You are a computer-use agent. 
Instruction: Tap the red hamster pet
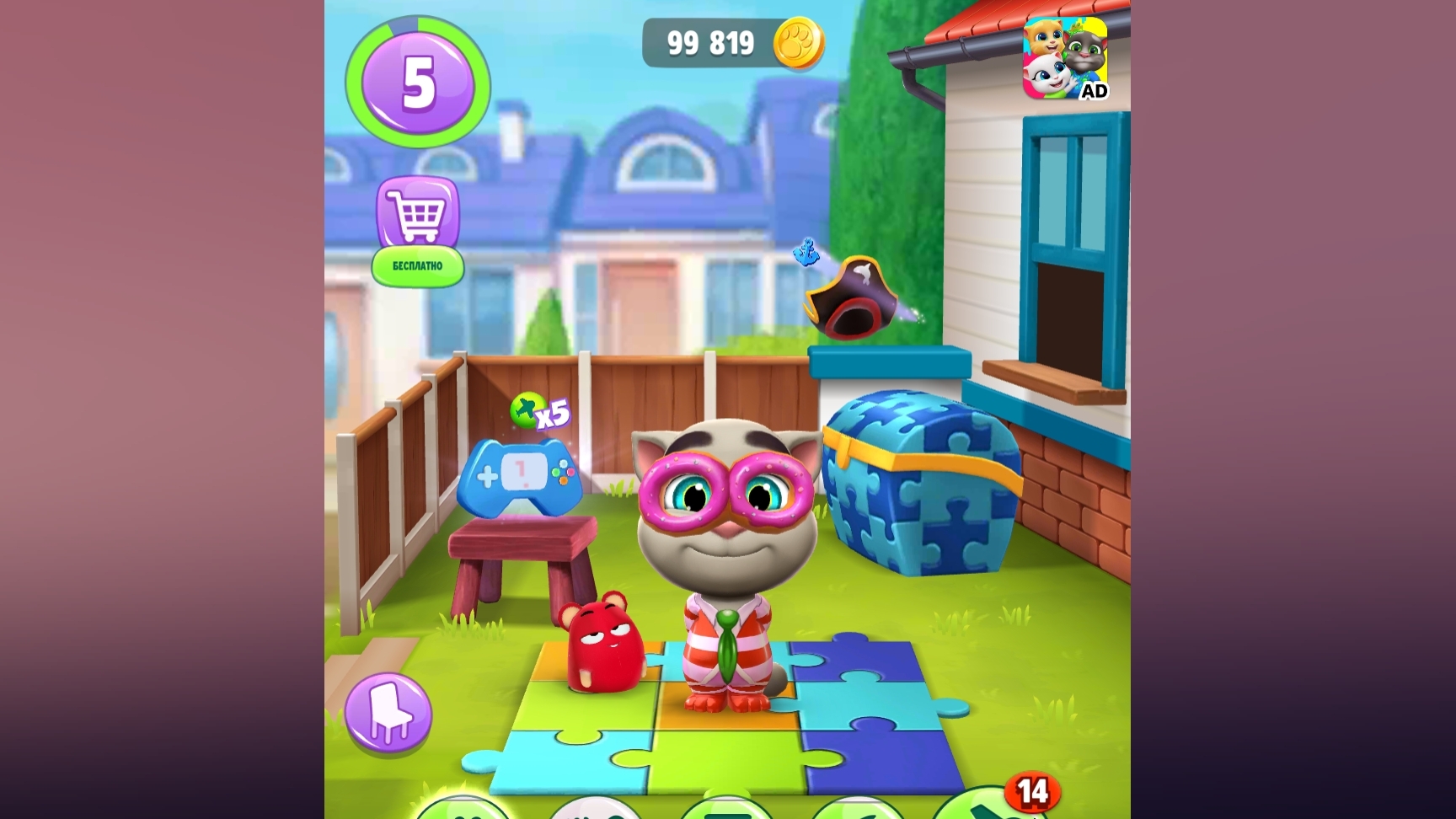pos(602,643)
